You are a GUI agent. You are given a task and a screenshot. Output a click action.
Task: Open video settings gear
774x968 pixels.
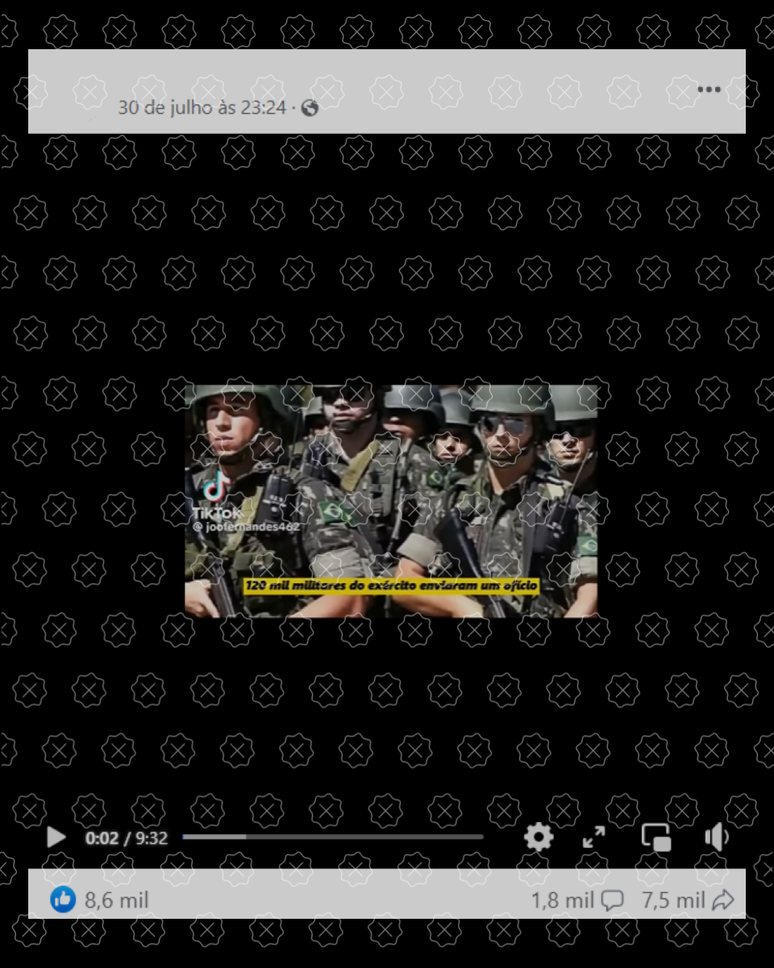coord(538,837)
